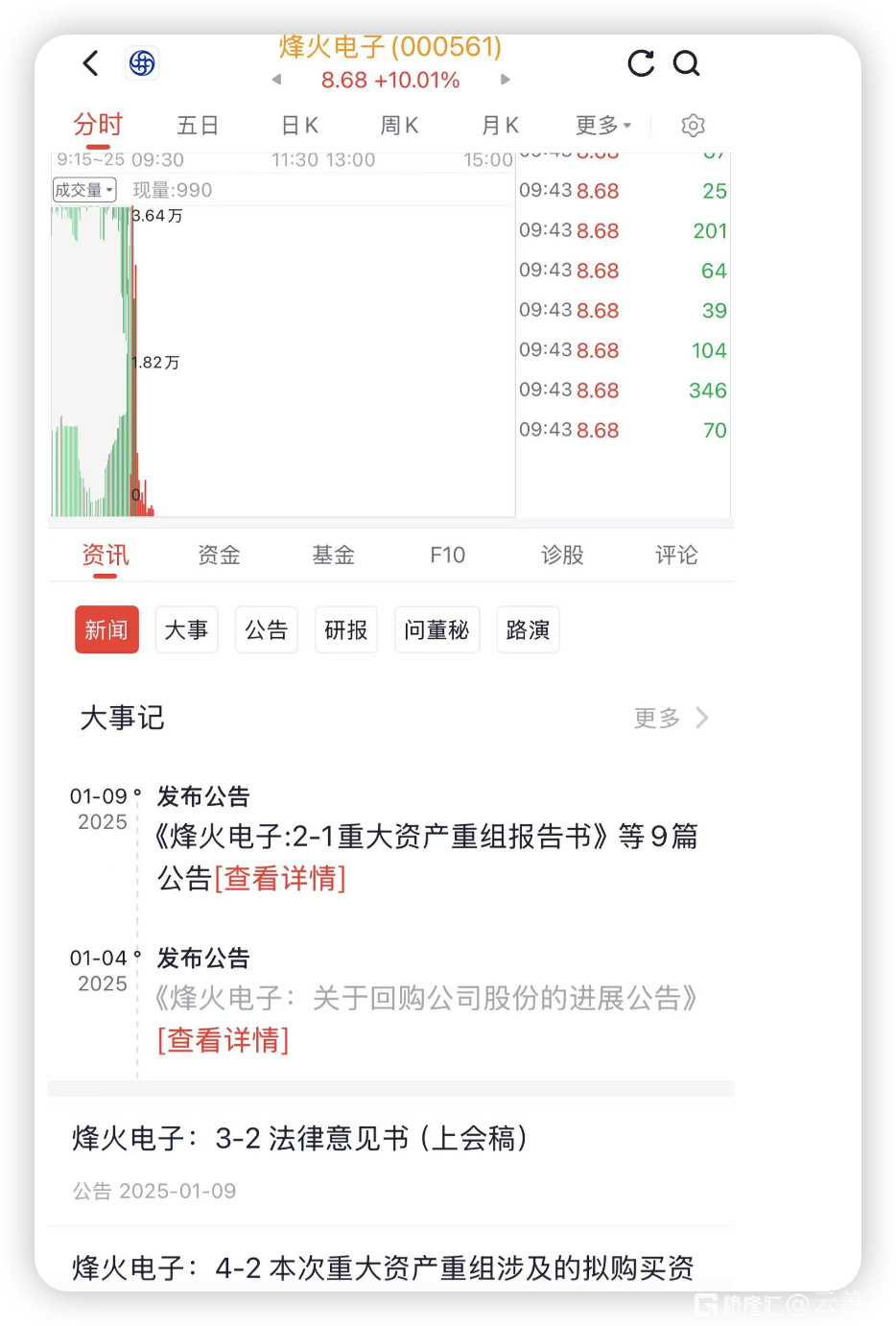Expand the 更多 chart options dropdown

(602, 126)
